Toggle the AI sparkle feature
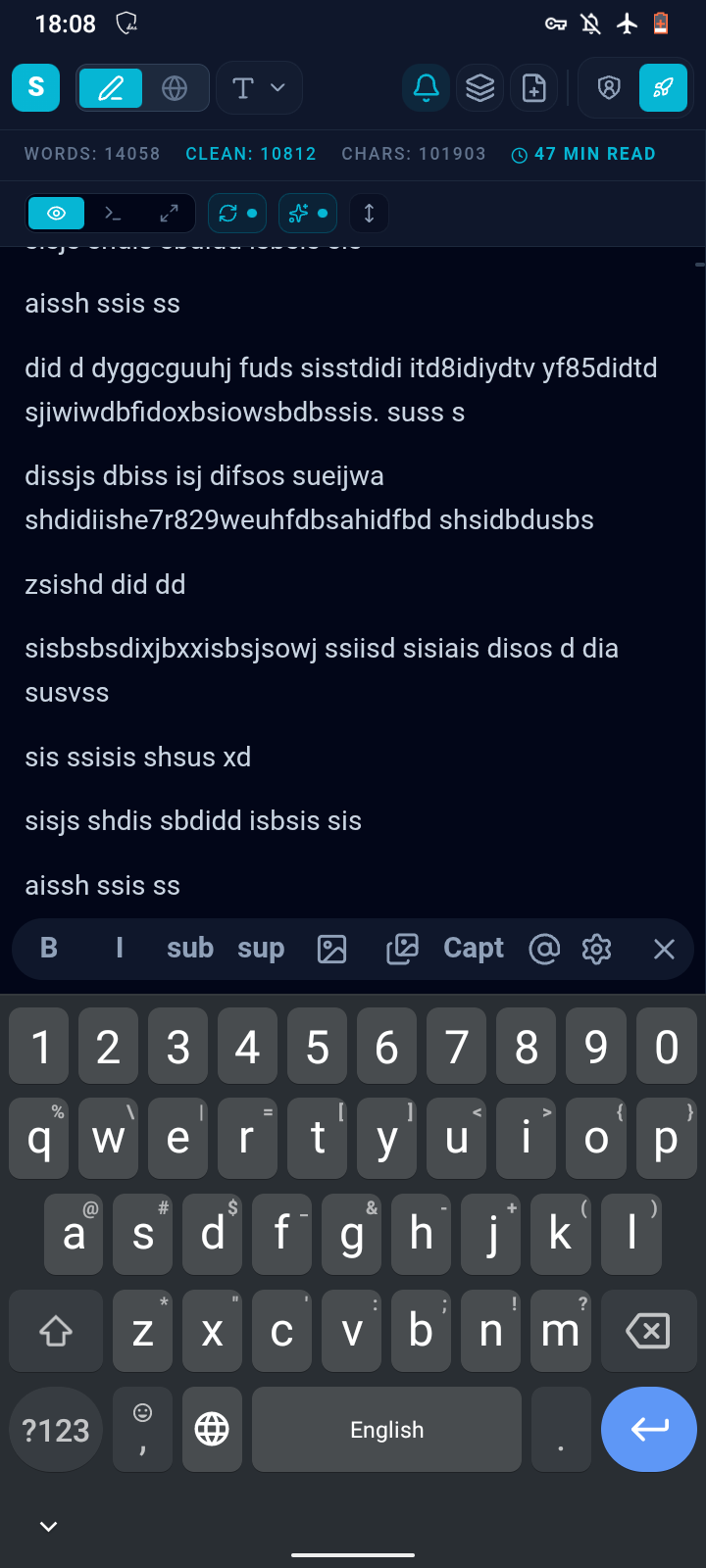 tap(308, 213)
